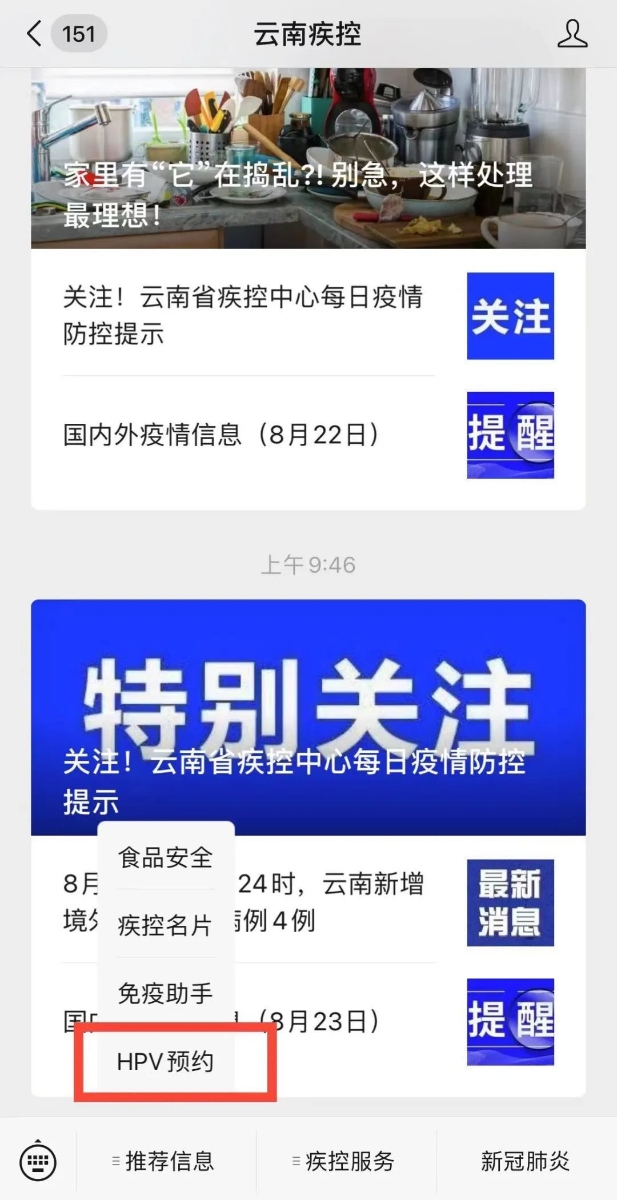Open the 新冠肺炎 bottom menu
This screenshot has width=617, height=1200.
(525, 1161)
